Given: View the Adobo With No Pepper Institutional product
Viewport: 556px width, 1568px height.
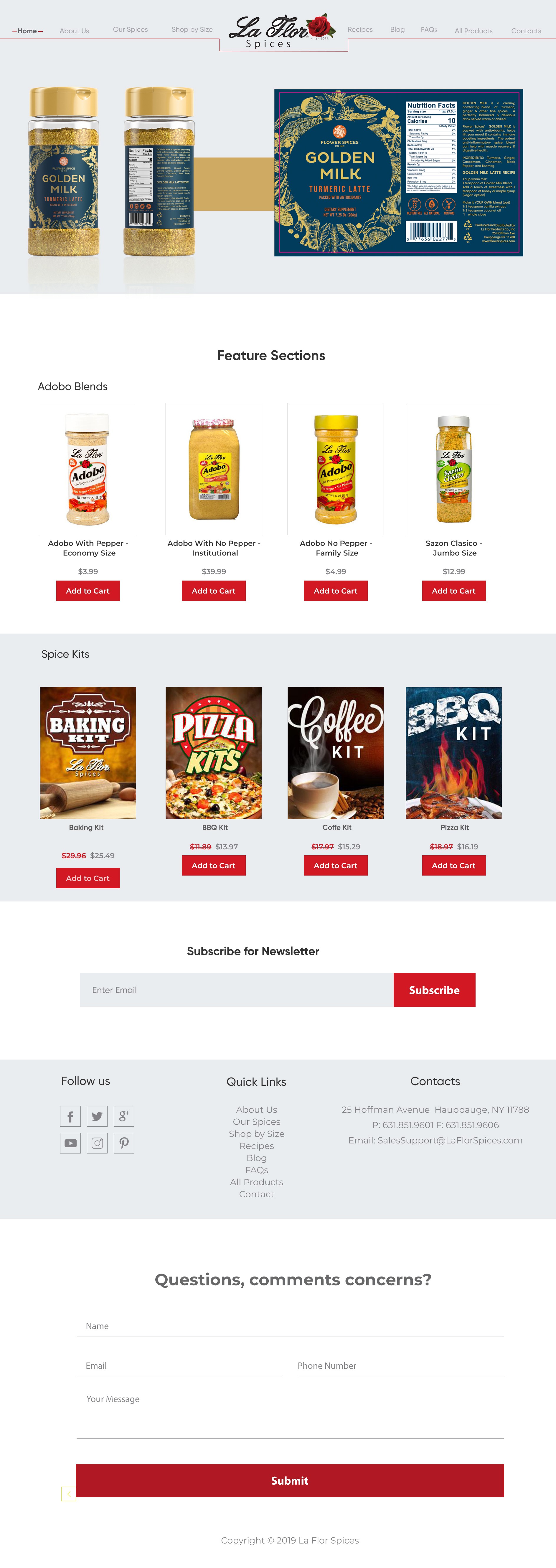Looking at the screenshot, I should (214, 469).
